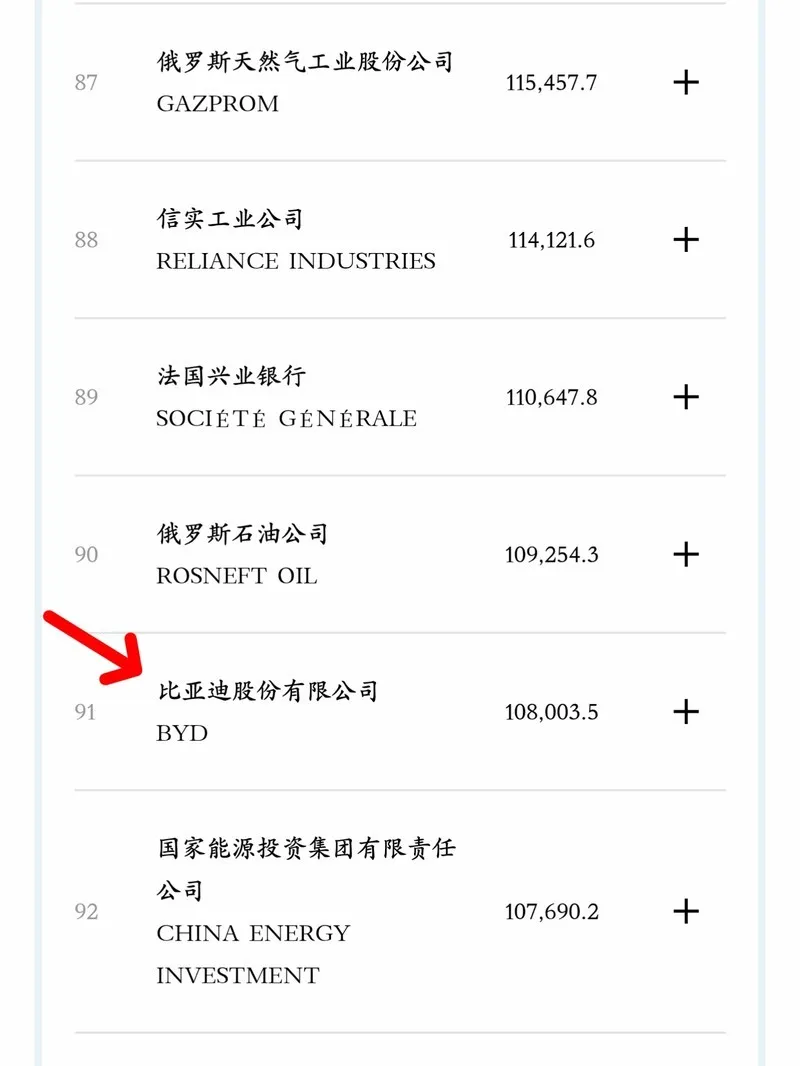The width and height of the screenshot is (800, 1066).
Task: Expand the GAZPROM row details
Action: click(685, 83)
